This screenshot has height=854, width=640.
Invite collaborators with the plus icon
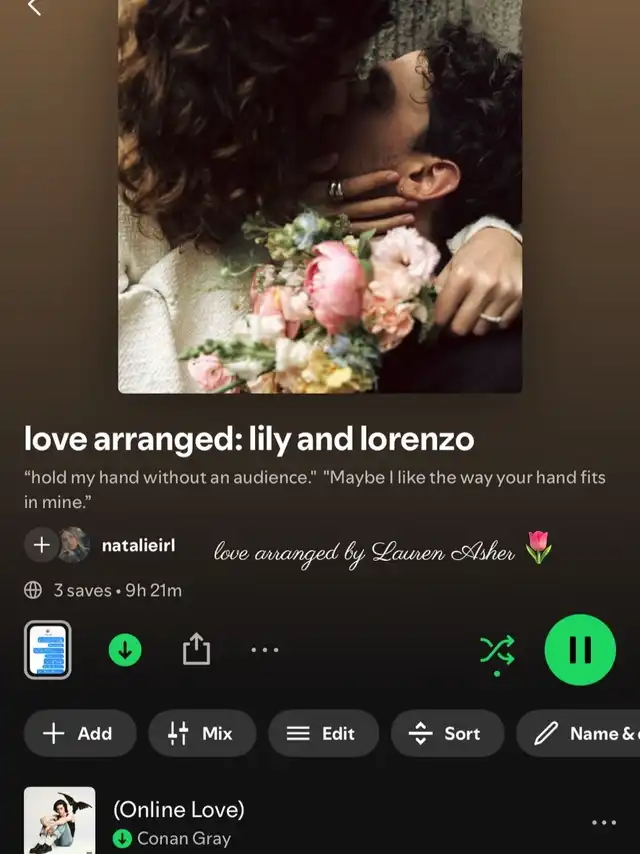point(41,545)
